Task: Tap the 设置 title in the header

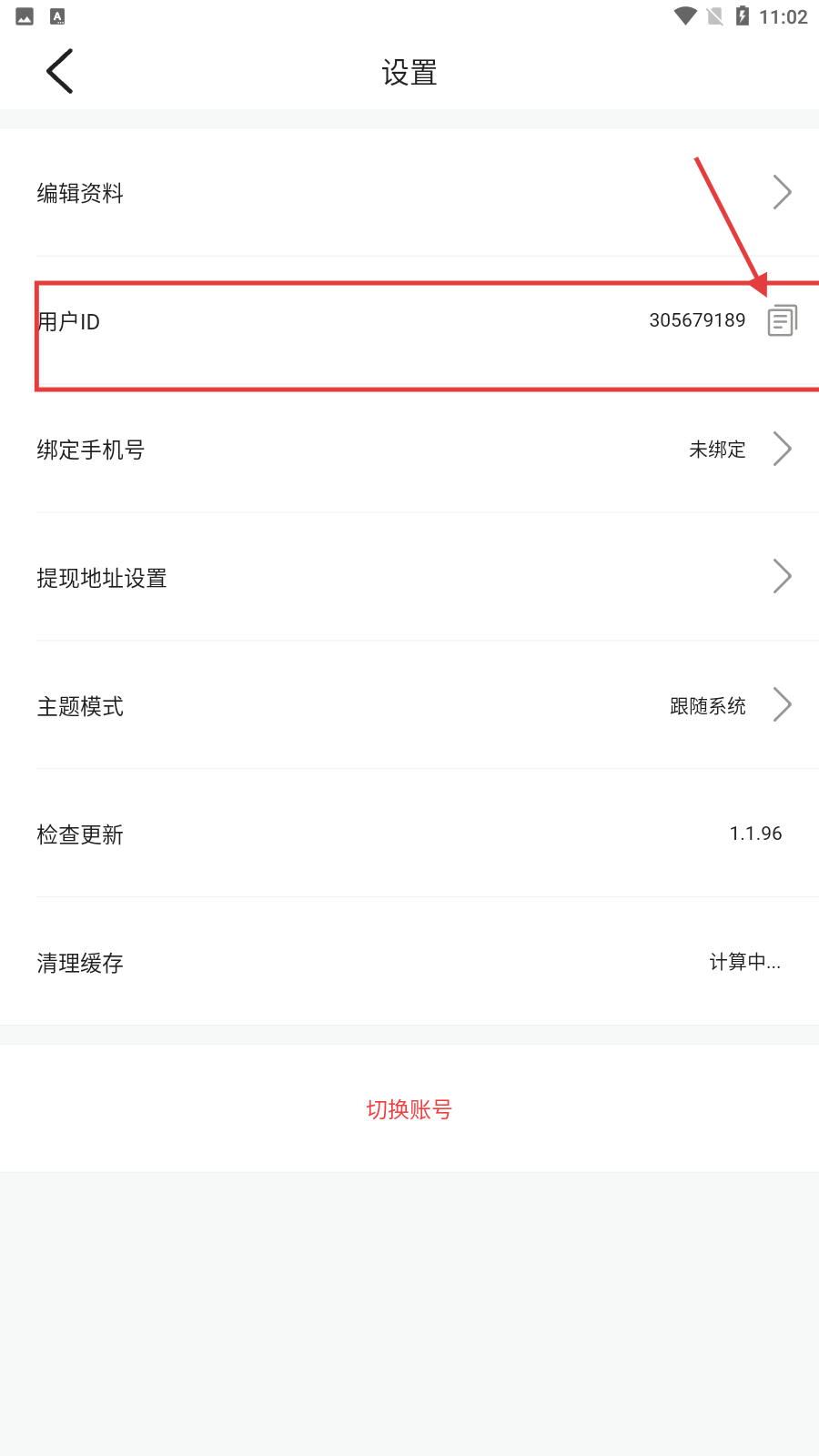Action: pos(409,72)
